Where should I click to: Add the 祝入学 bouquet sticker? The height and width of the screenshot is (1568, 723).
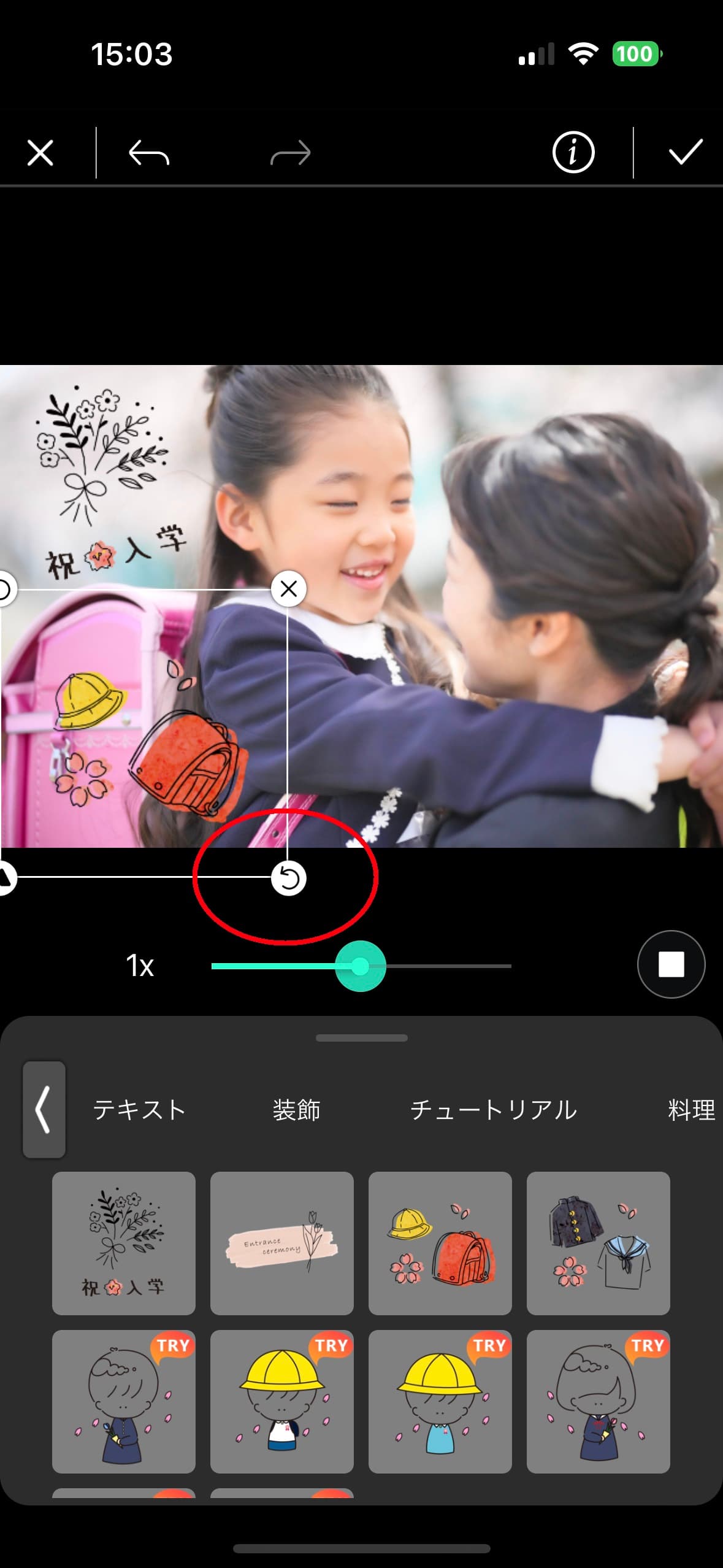[124, 1243]
